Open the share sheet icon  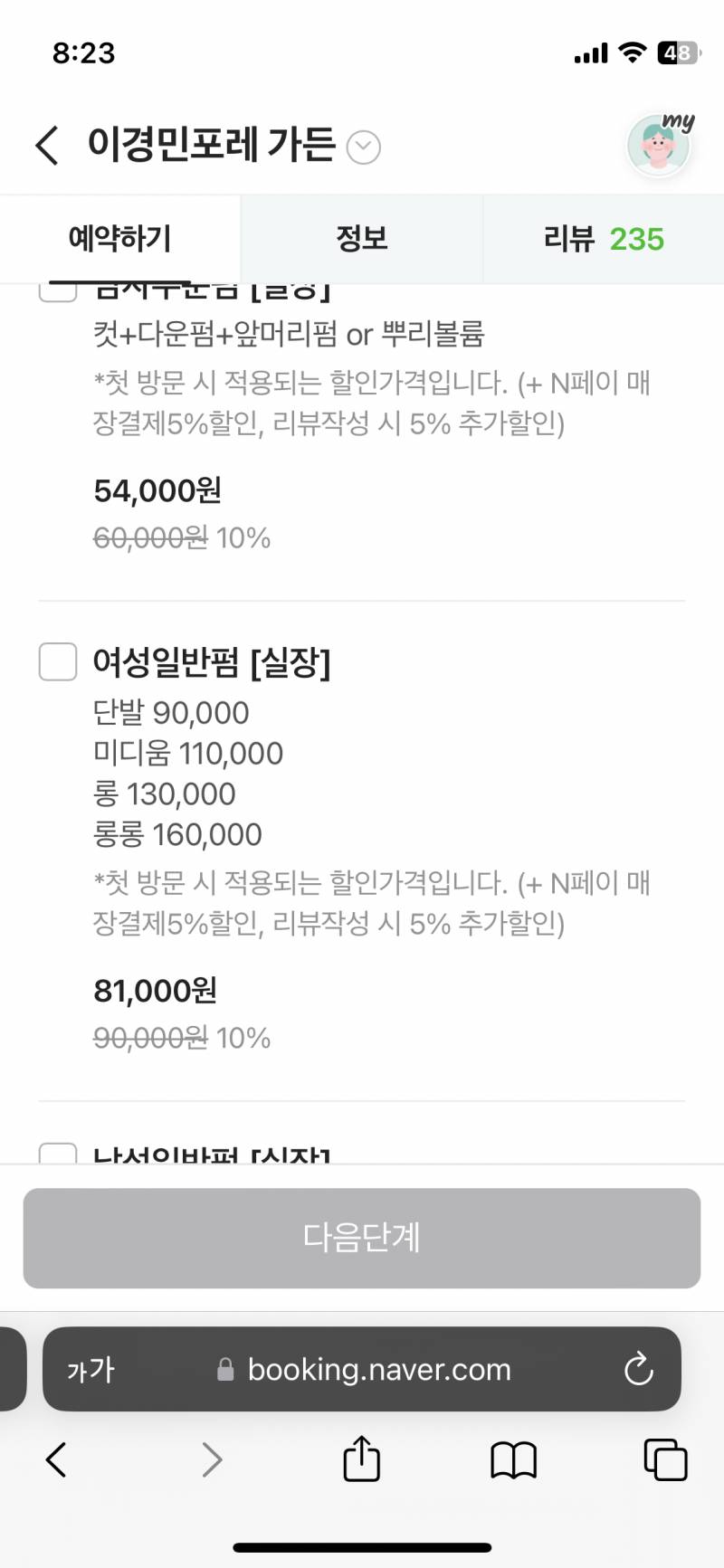(x=361, y=1459)
